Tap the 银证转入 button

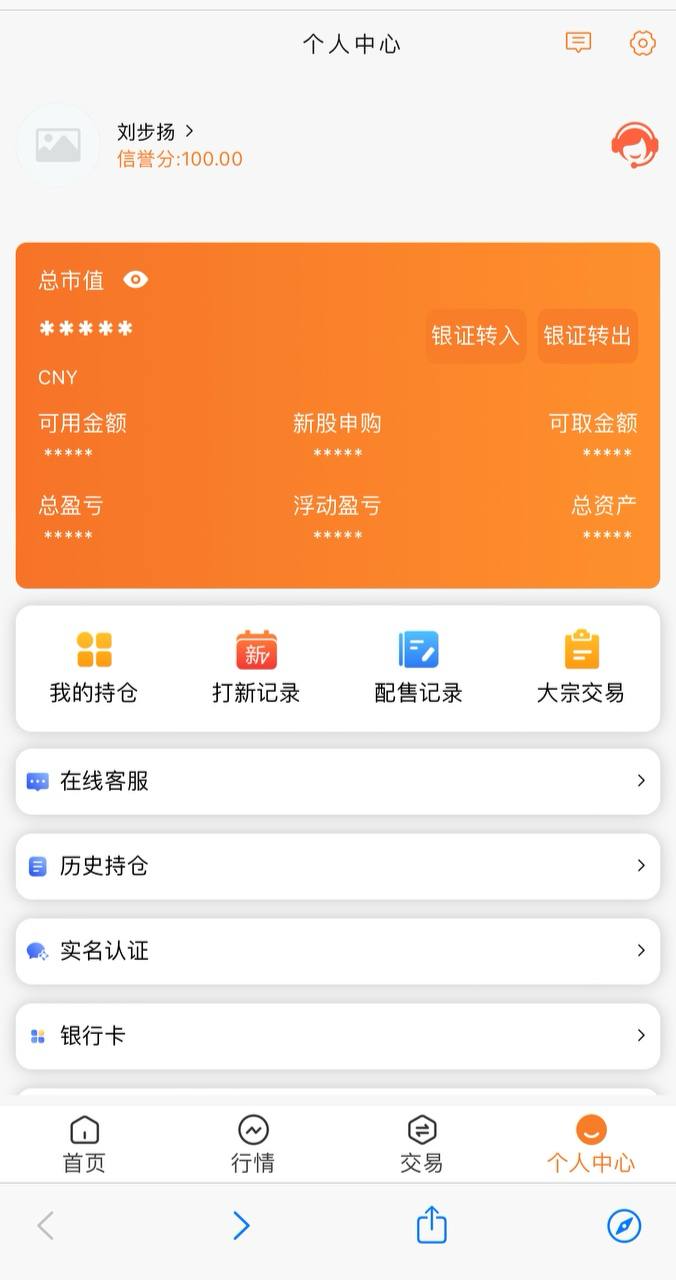[x=475, y=336]
